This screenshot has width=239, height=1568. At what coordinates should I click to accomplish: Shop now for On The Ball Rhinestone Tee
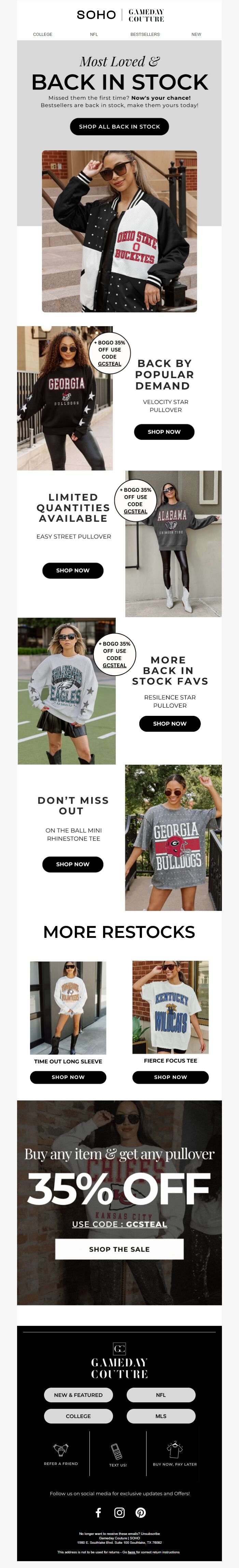point(73,864)
